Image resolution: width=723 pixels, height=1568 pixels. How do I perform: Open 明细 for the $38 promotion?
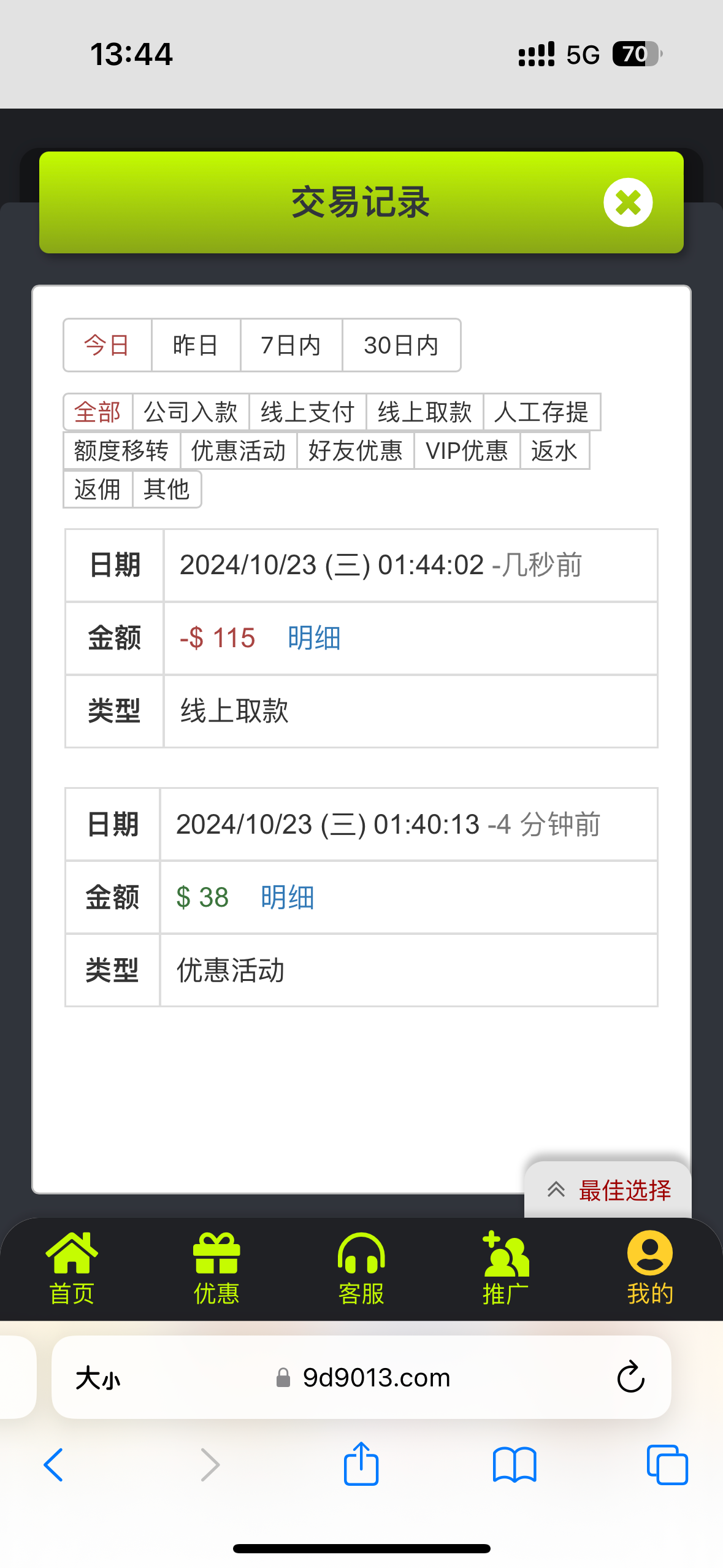[x=287, y=897]
